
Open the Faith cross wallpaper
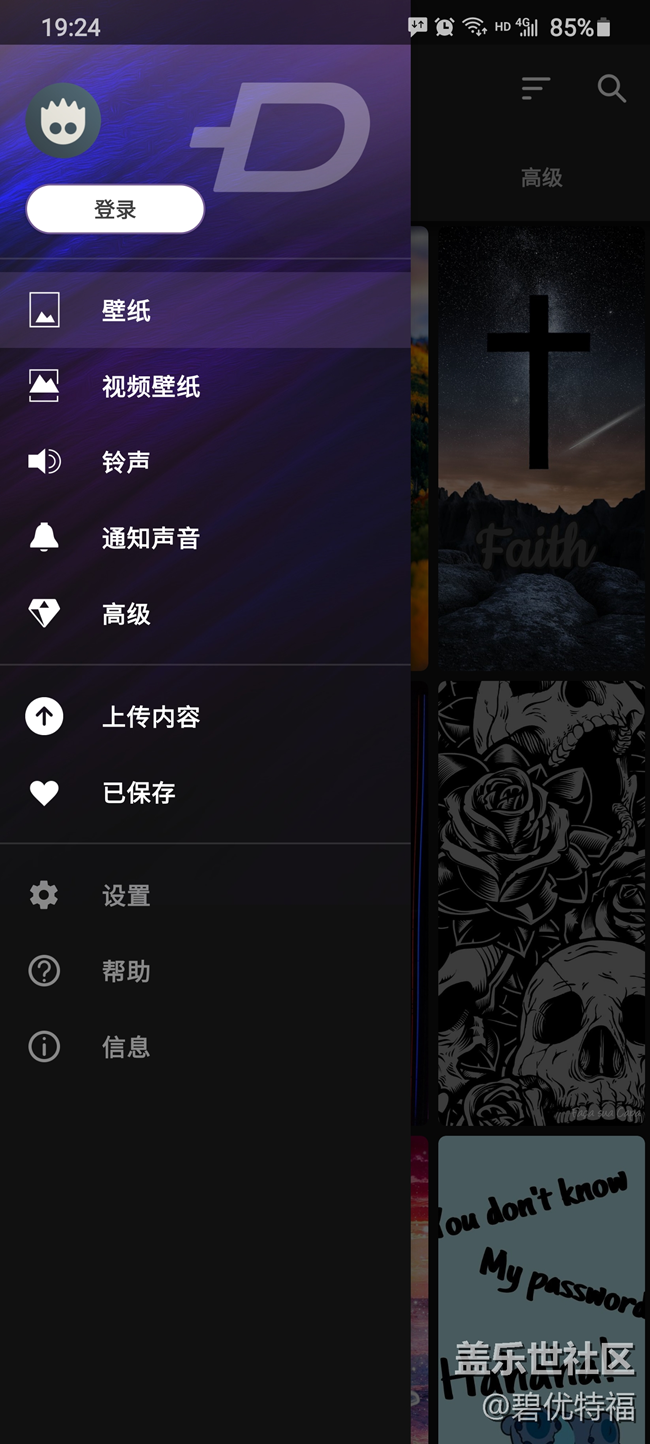(x=541, y=448)
